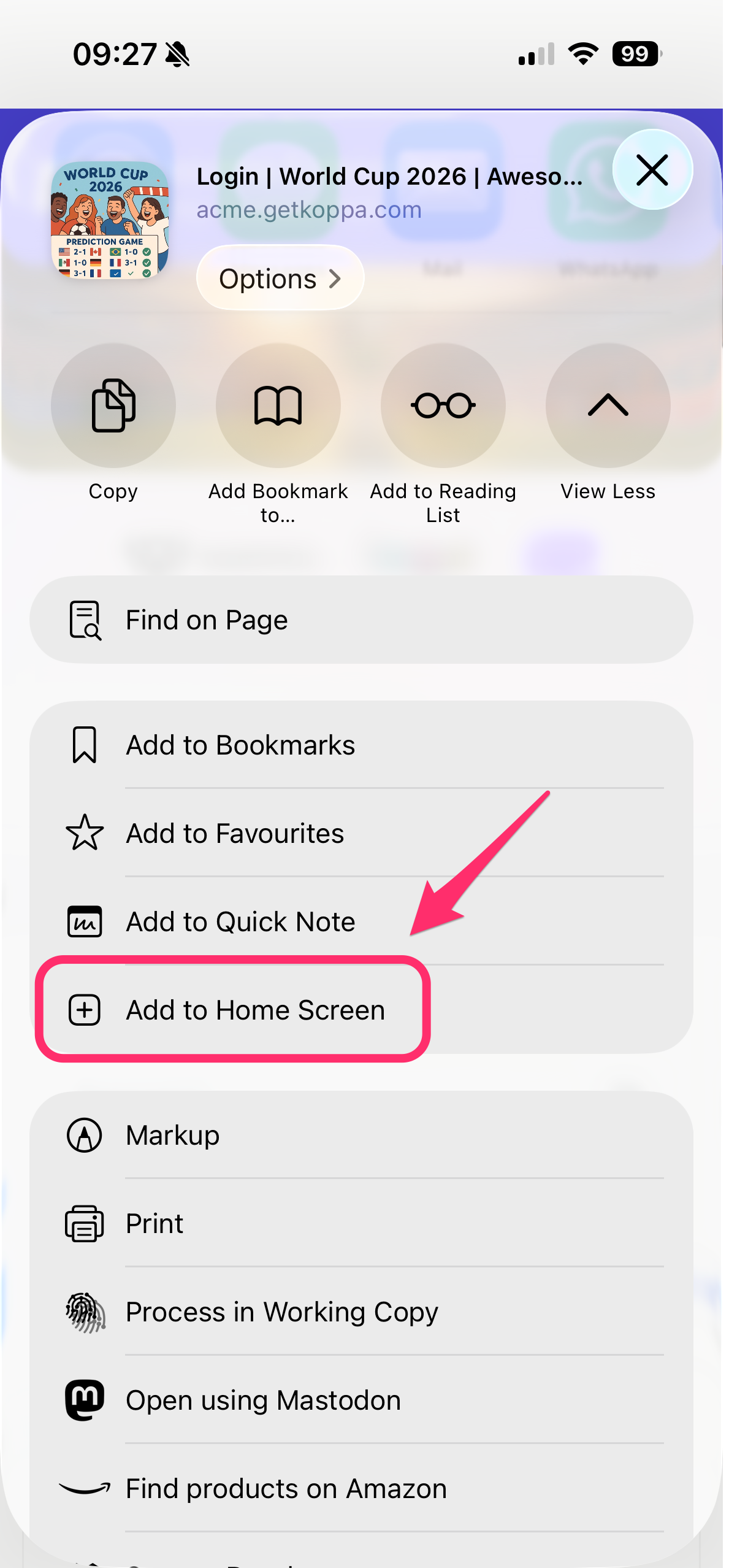748x1568 pixels.
Task: Select Add to Home Screen
Action: (x=254, y=1010)
